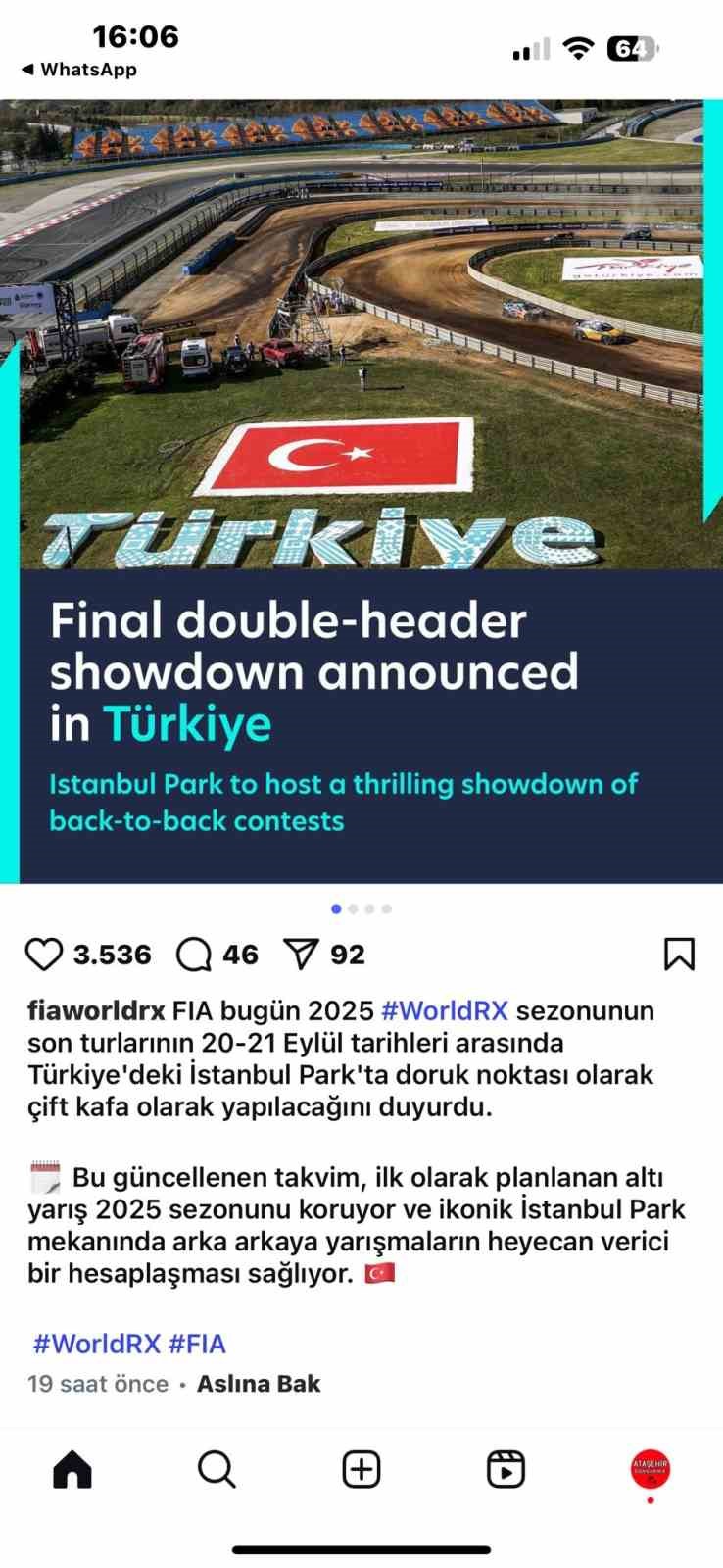Screen dimensions: 723x1568
Task: Tap the profile photo showing a notification dot
Action: coord(648,1468)
